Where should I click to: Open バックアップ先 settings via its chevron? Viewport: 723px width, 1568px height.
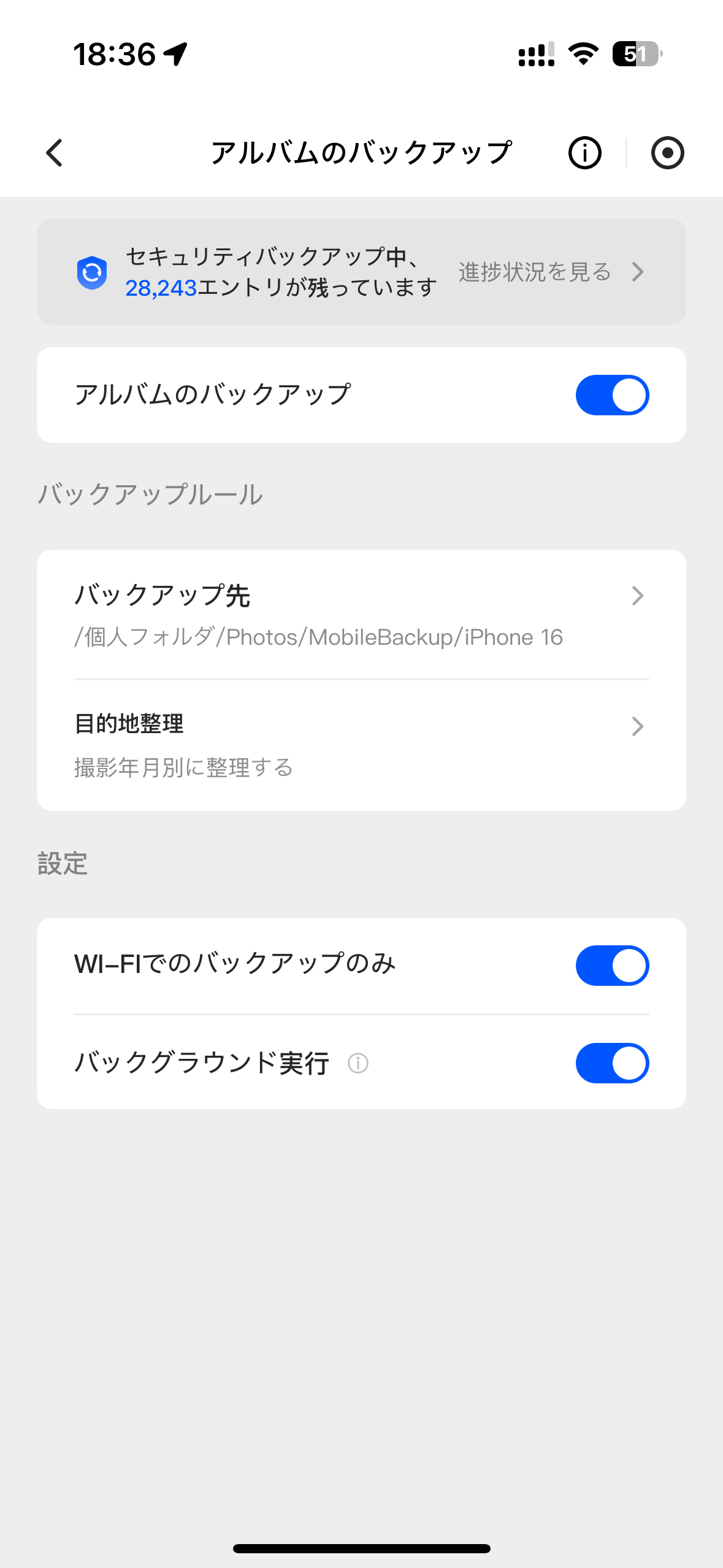[639, 595]
